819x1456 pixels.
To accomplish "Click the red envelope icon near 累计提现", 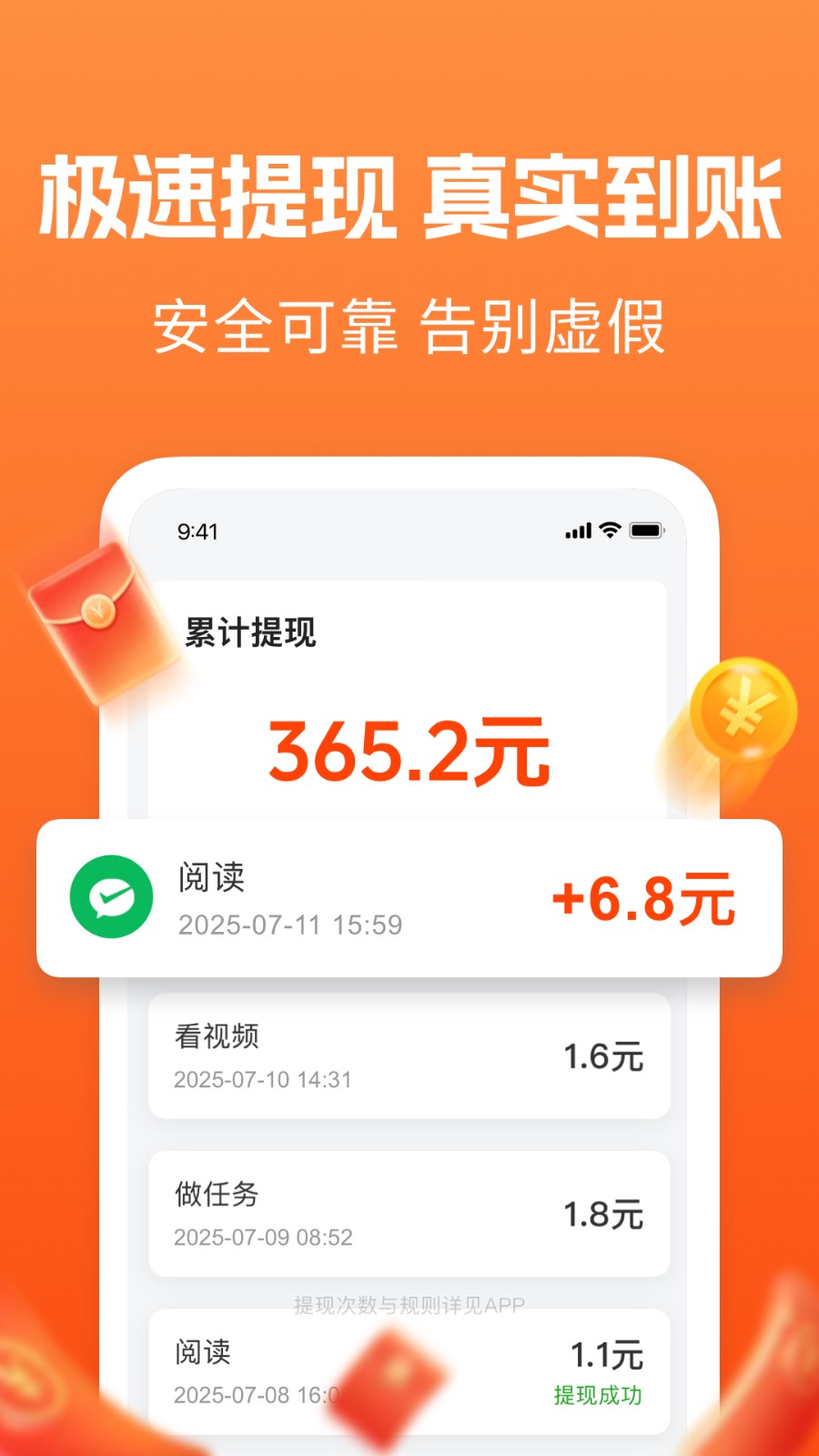I will (96, 619).
